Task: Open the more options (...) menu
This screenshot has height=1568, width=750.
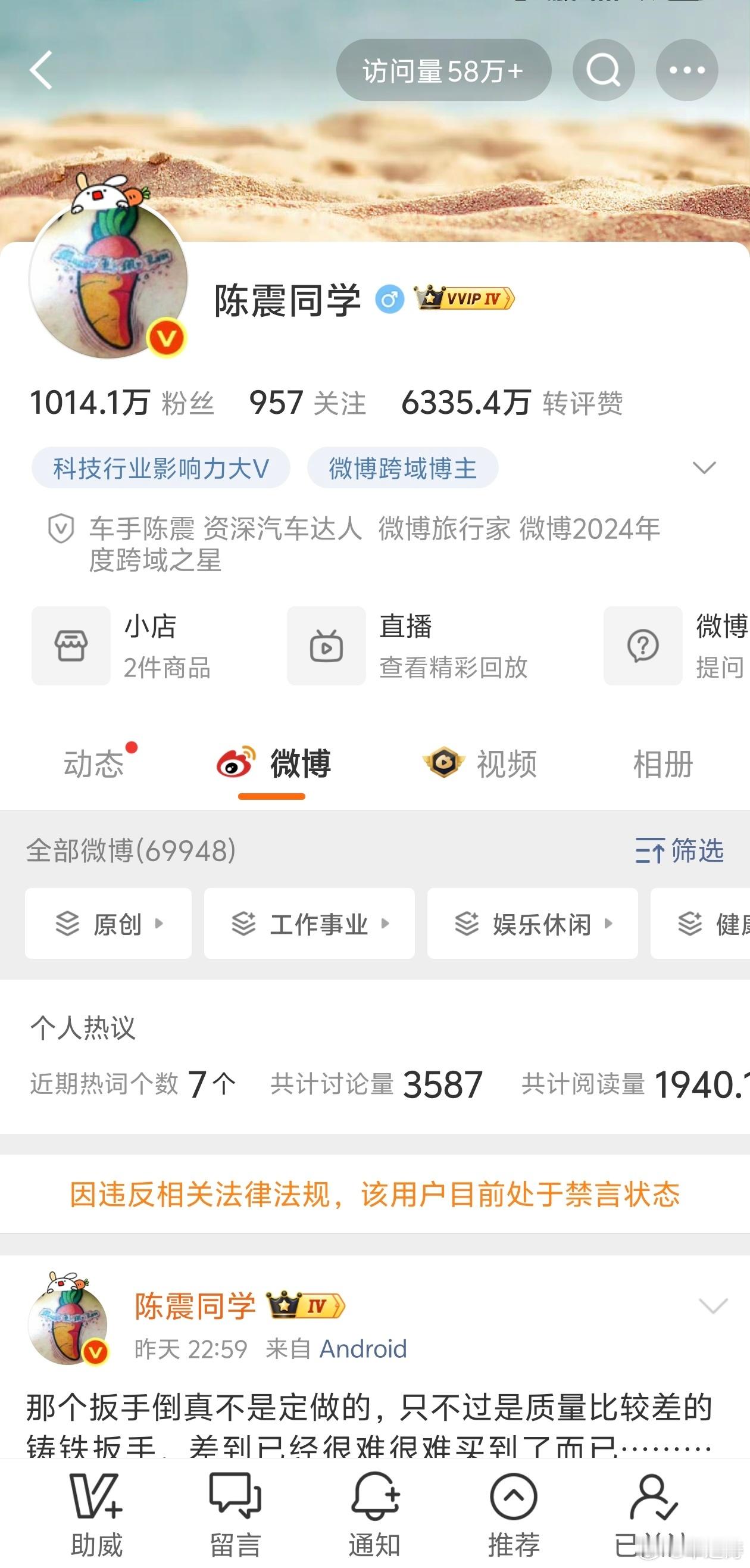Action: click(687, 70)
